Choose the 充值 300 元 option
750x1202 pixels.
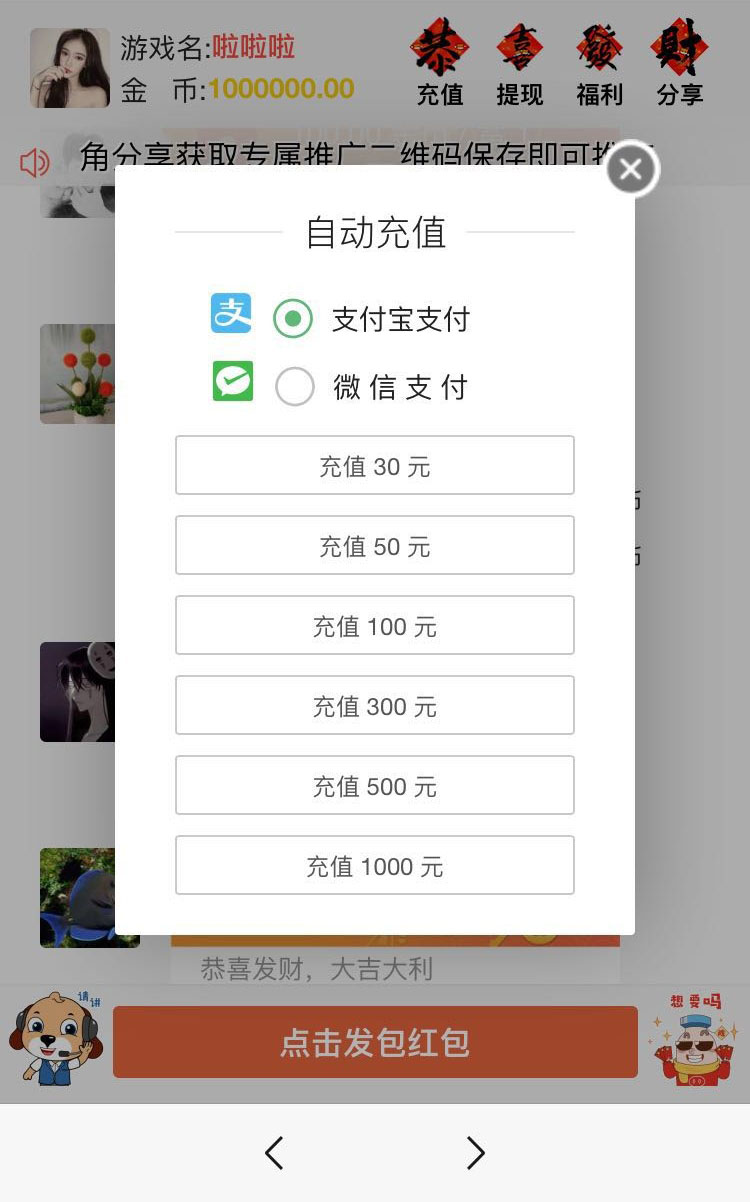(x=374, y=705)
